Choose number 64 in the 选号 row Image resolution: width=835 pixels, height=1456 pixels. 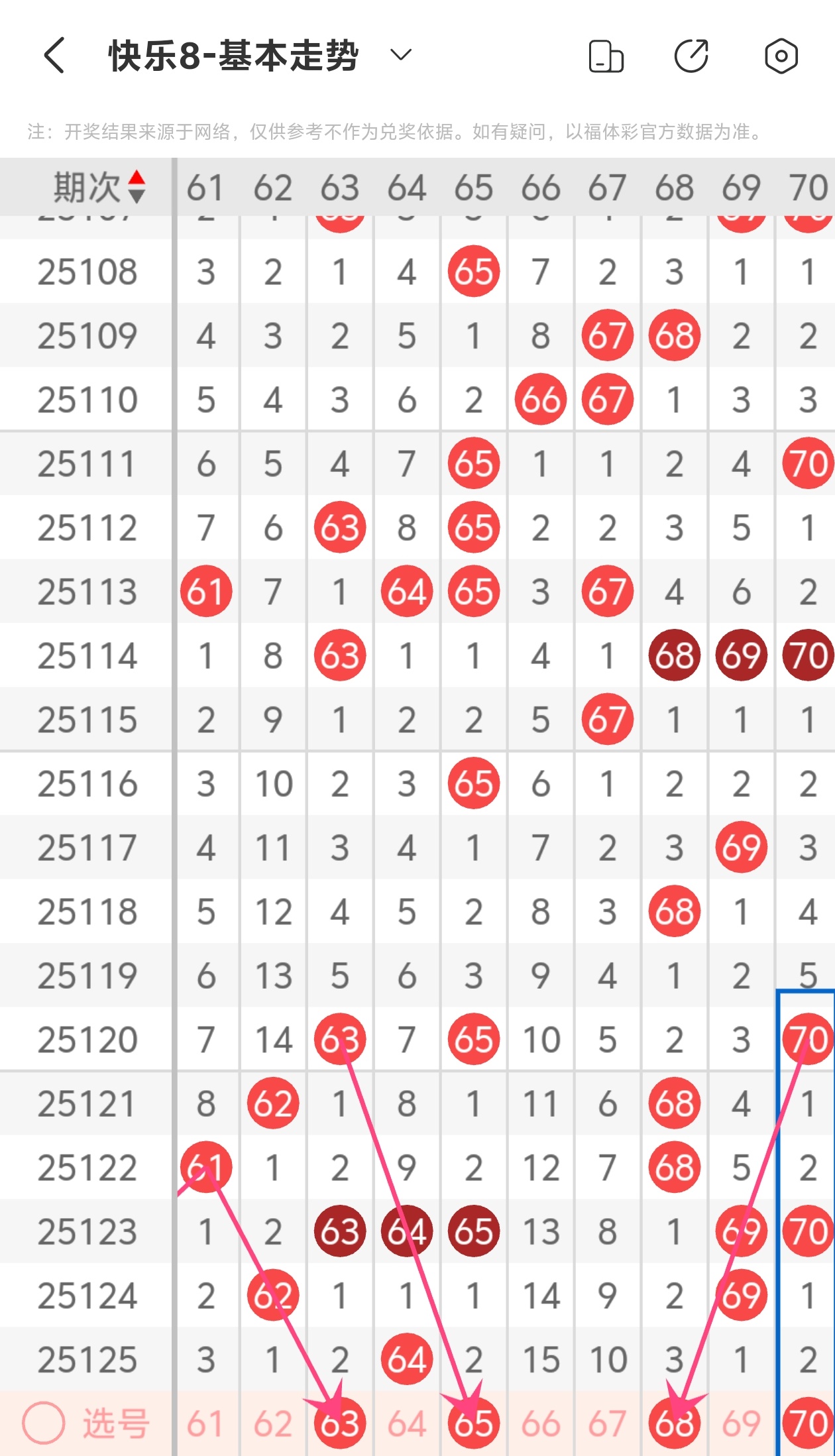(407, 1424)
